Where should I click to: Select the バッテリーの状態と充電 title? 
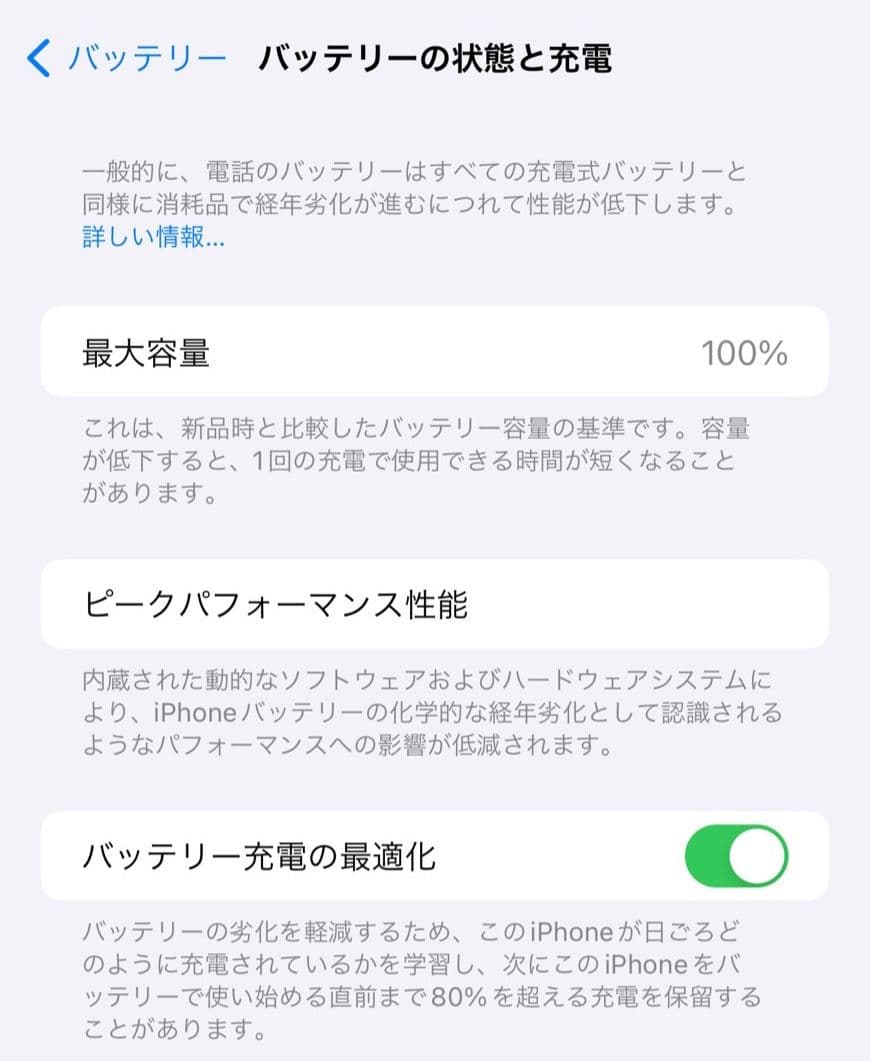pos(435,60)
